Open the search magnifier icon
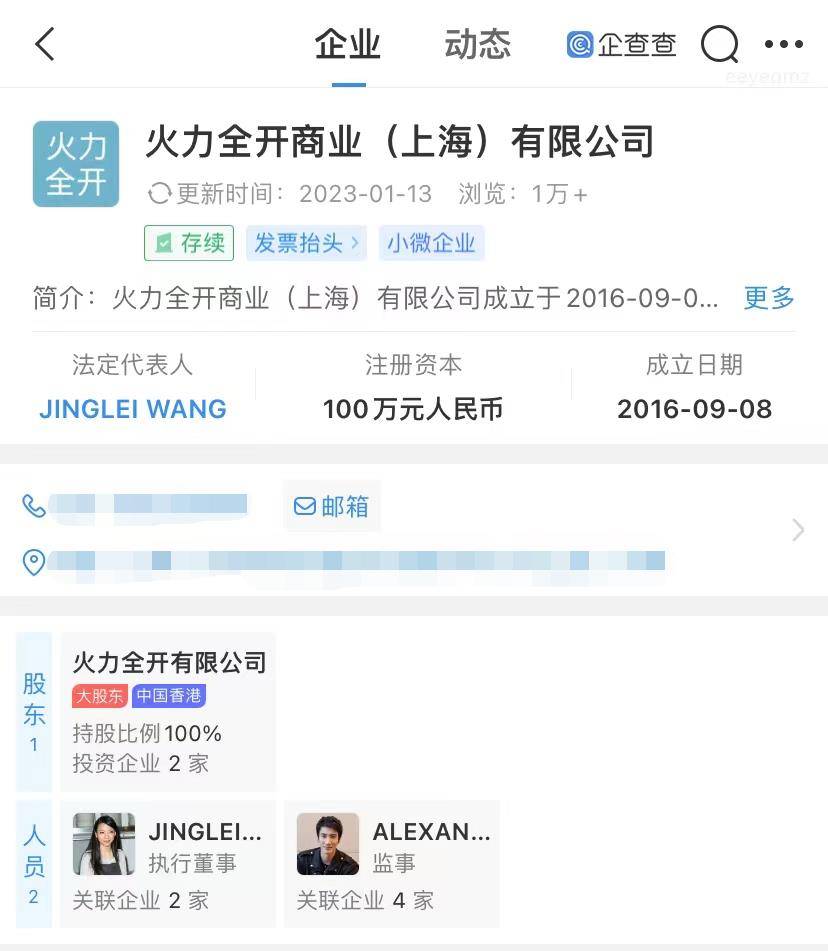Screen dimensions: 828x951 [x=719, y=44]
